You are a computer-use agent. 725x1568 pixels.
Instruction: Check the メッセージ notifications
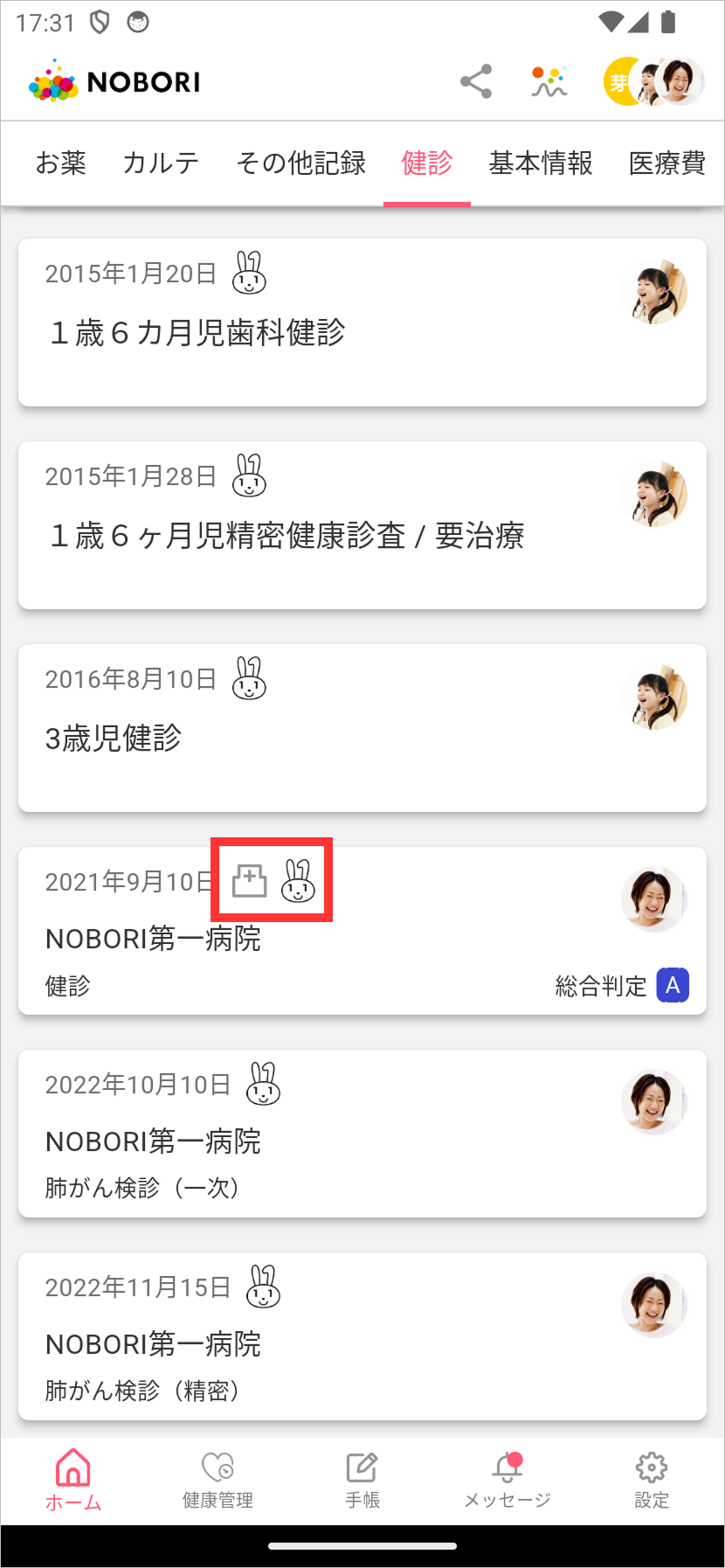(507, 1479)
